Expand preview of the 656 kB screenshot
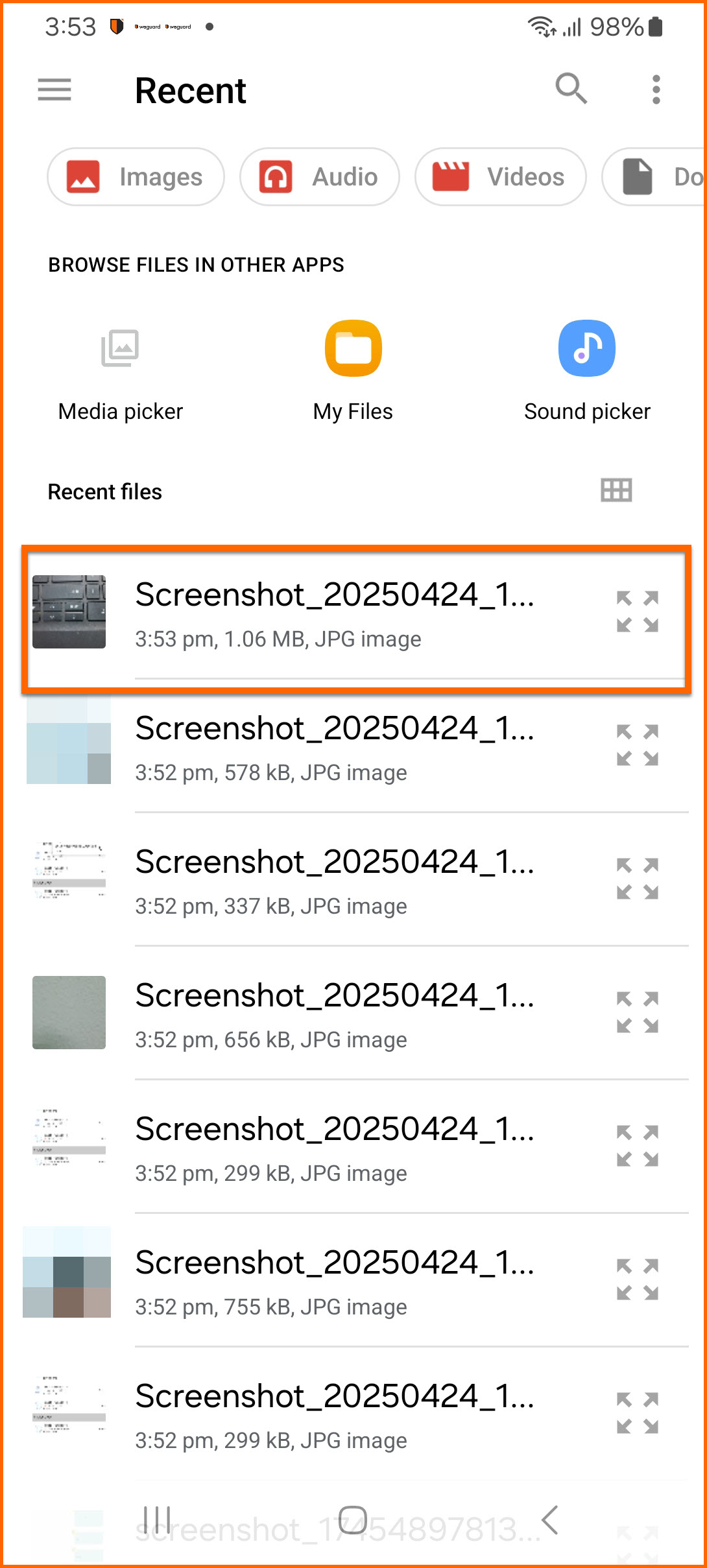The width and height of the screenshot is (707, 1568). point(638,1012)
